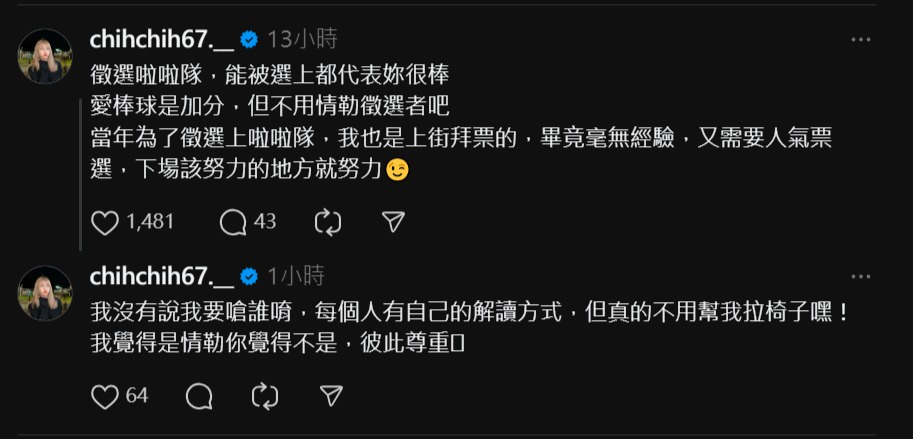Open chihchih67.__ profile from the 13小時 post username
Screen dimensions: 913x439
161,39
